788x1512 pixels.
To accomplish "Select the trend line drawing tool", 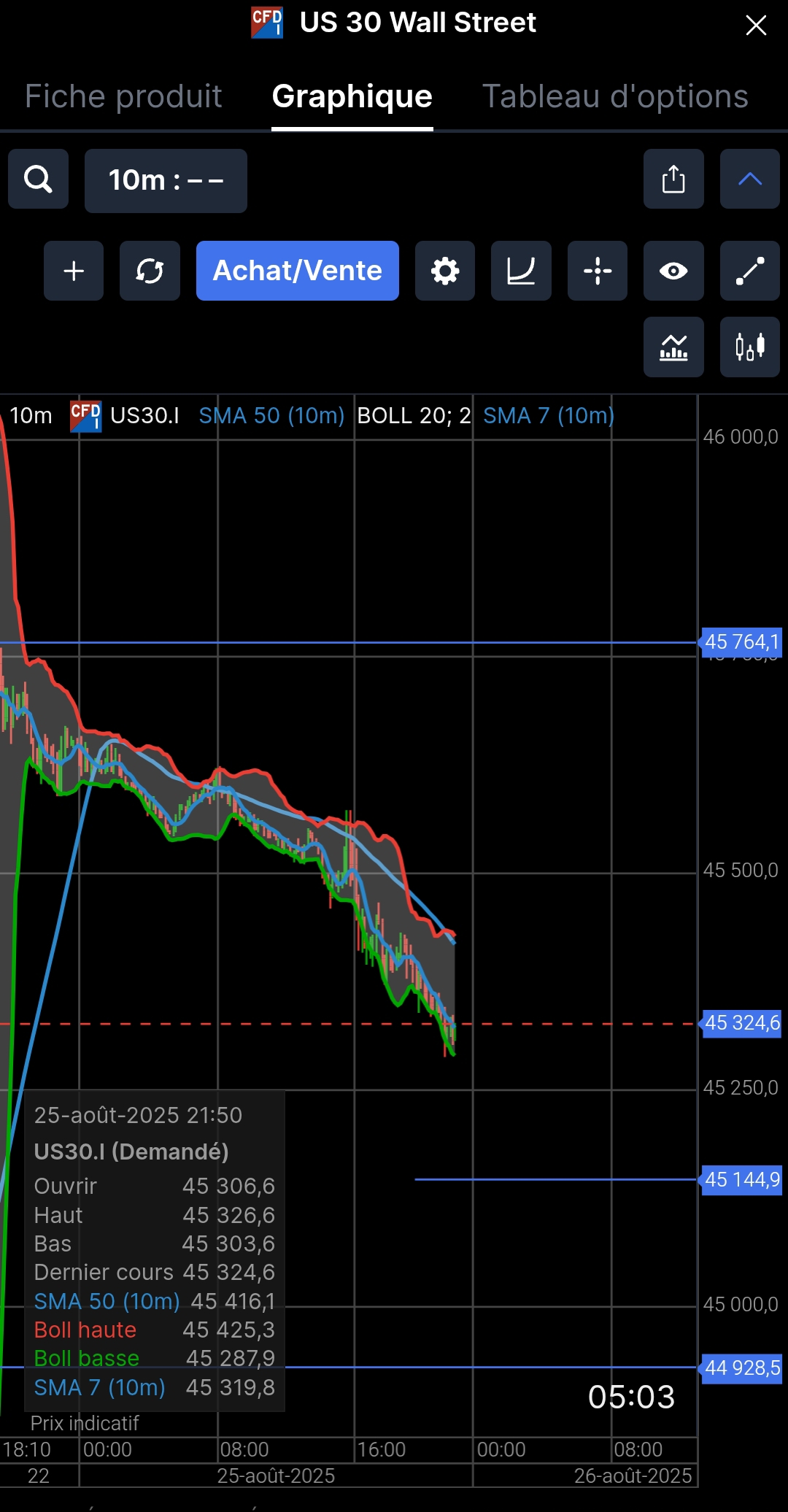I will [x=749, y=271].
